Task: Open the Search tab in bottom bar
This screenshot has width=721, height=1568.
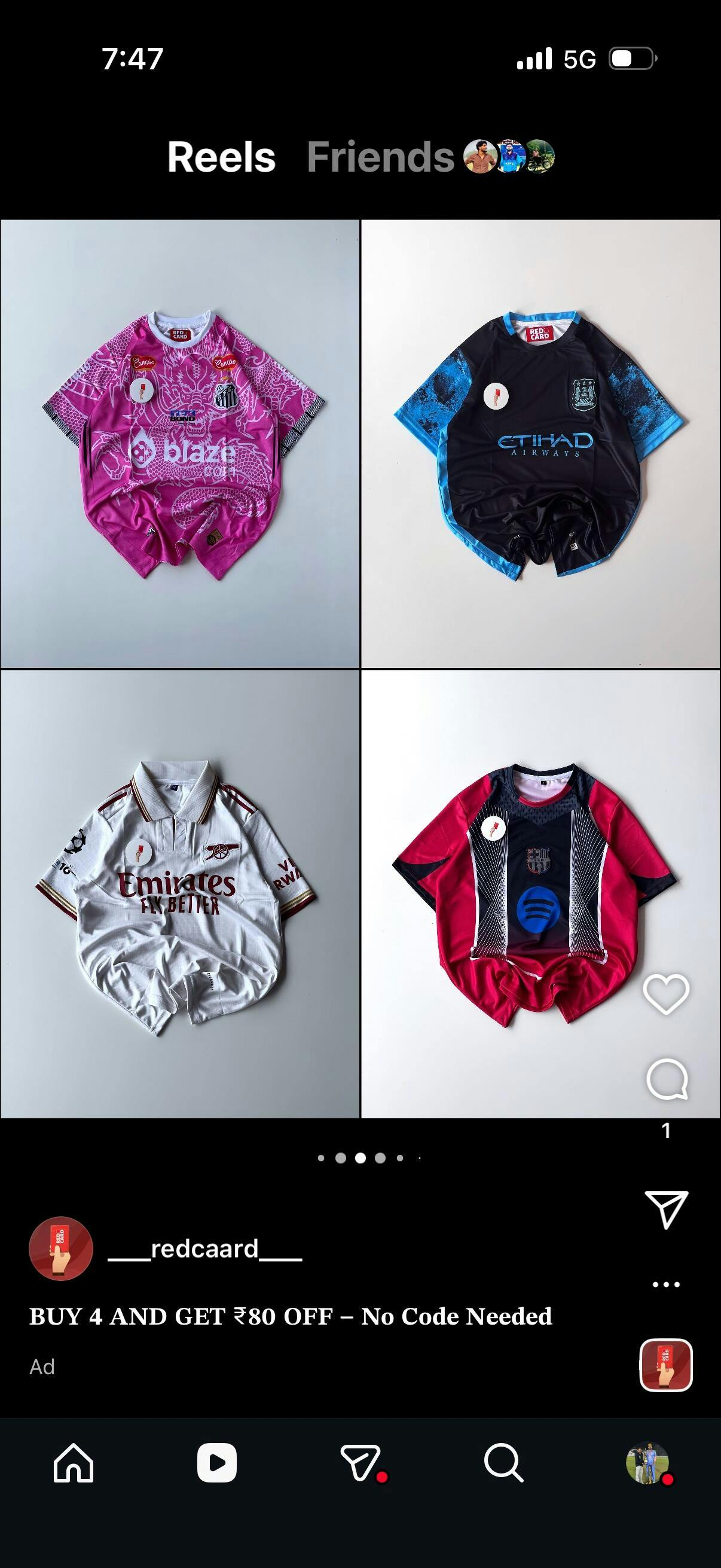Action: coord(503,1463)
